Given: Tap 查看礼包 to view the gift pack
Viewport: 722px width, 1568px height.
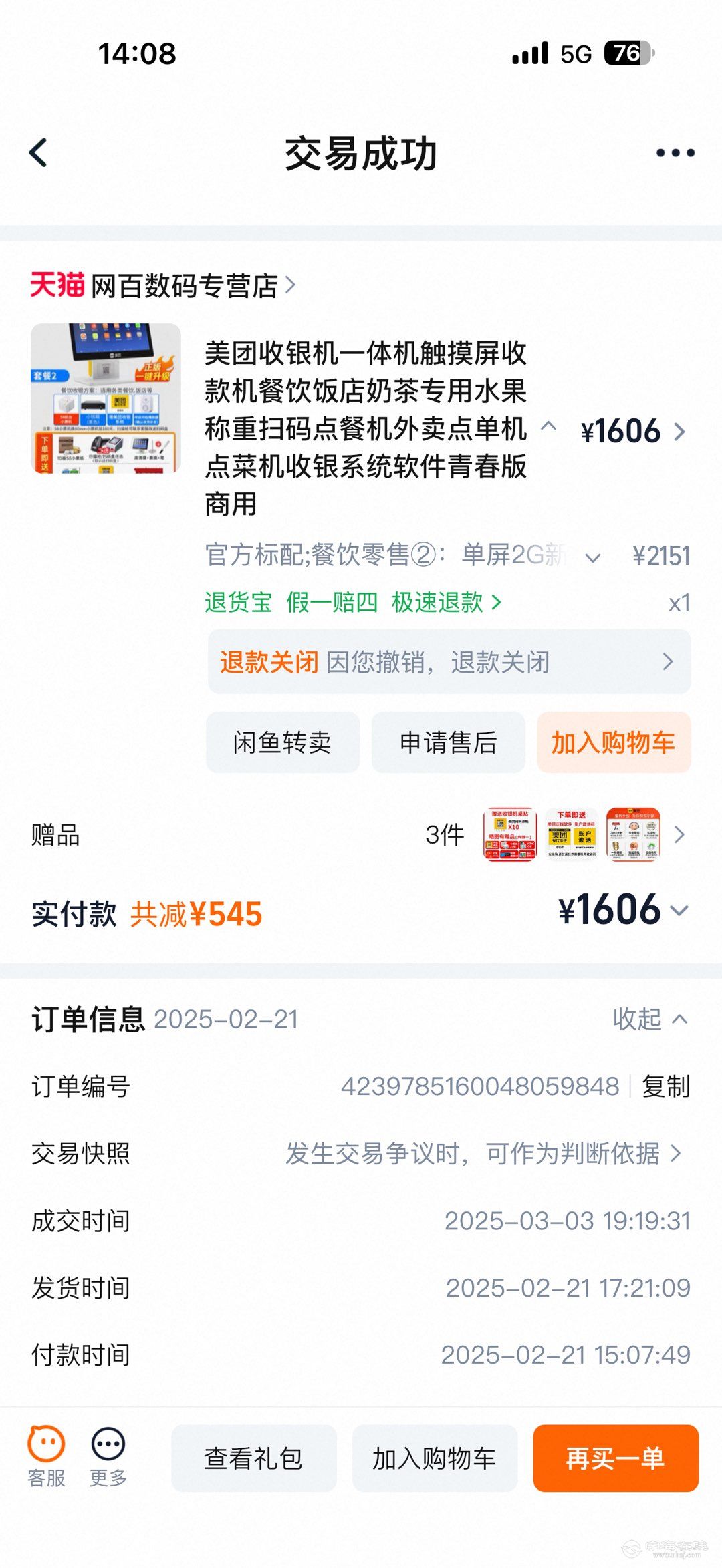Looking at the screenshot, I should pos(253,1458).
